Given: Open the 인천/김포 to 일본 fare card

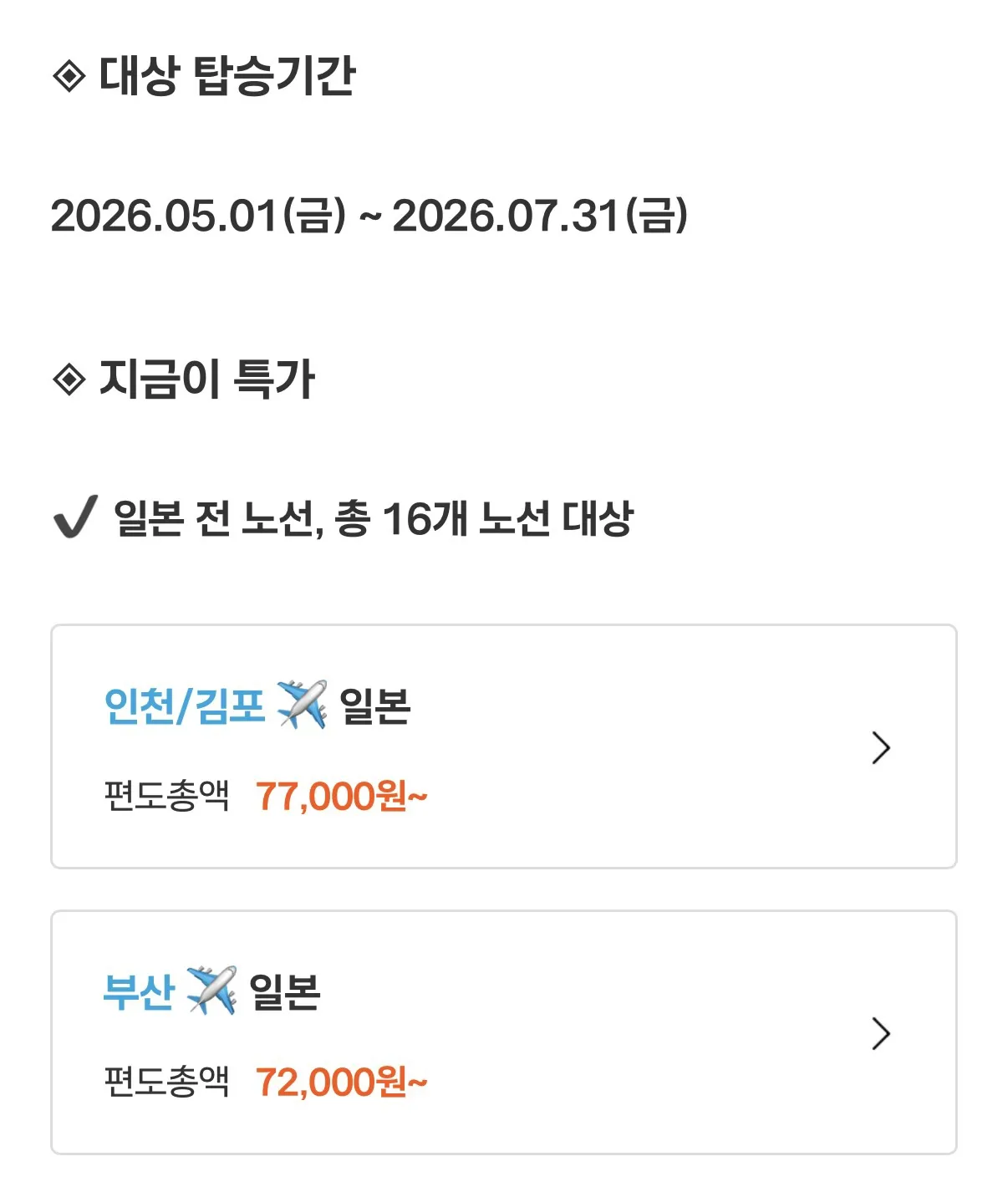Looking at the screenshot, I should coord(503,746).
